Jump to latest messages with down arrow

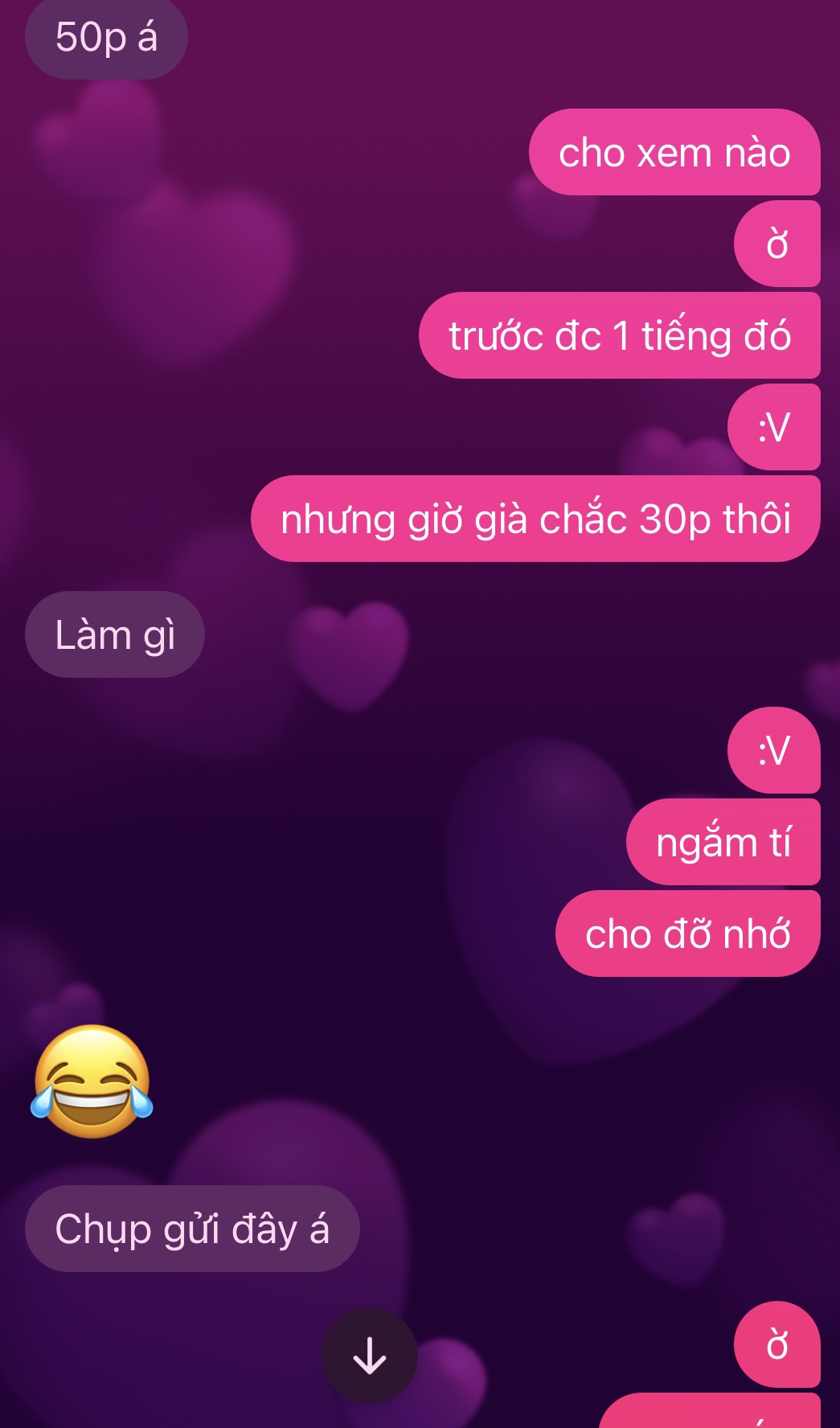[370, 1356]
